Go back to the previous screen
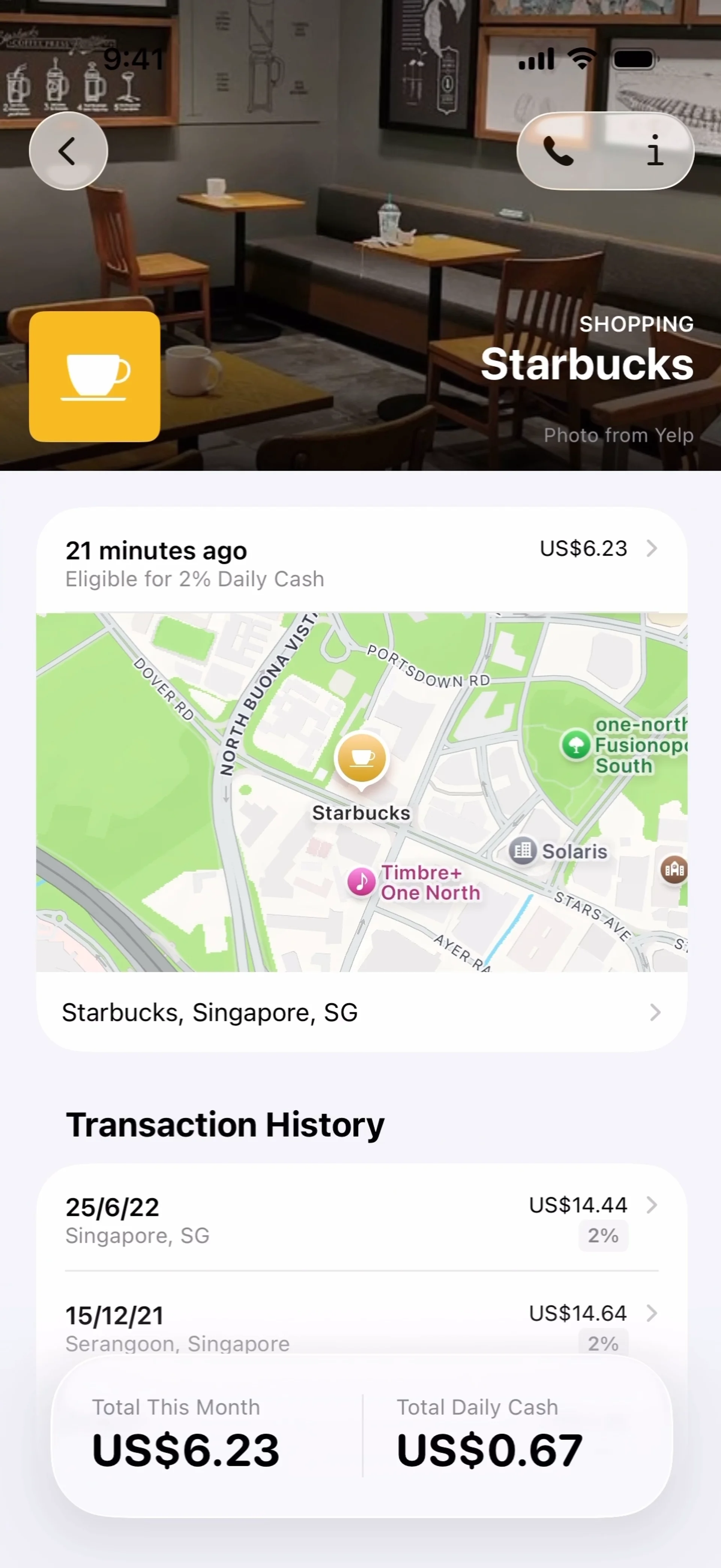The width and height of the screenshot is (721, 1568). 68,151
